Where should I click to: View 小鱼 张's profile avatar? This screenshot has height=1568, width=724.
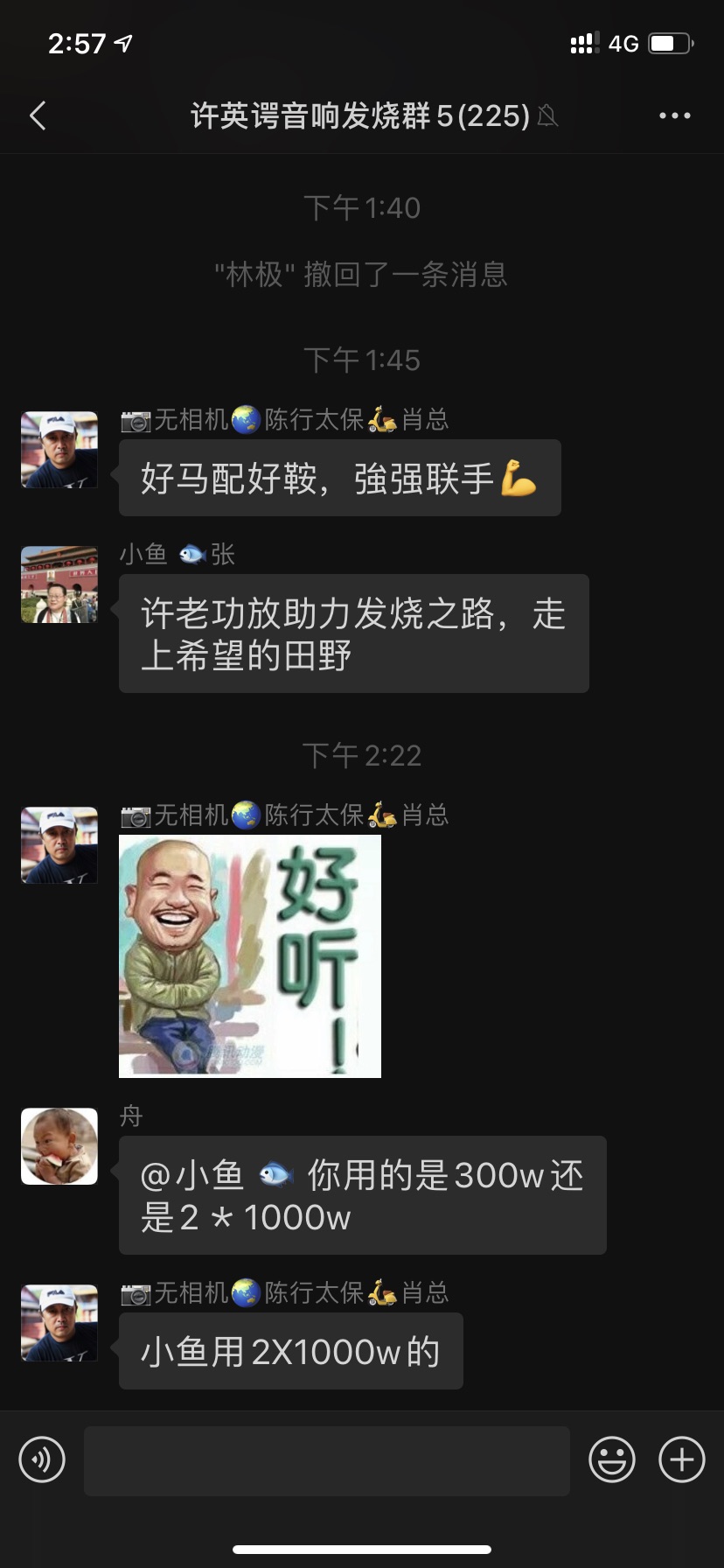pyautogui.click(x=59, y=584)
